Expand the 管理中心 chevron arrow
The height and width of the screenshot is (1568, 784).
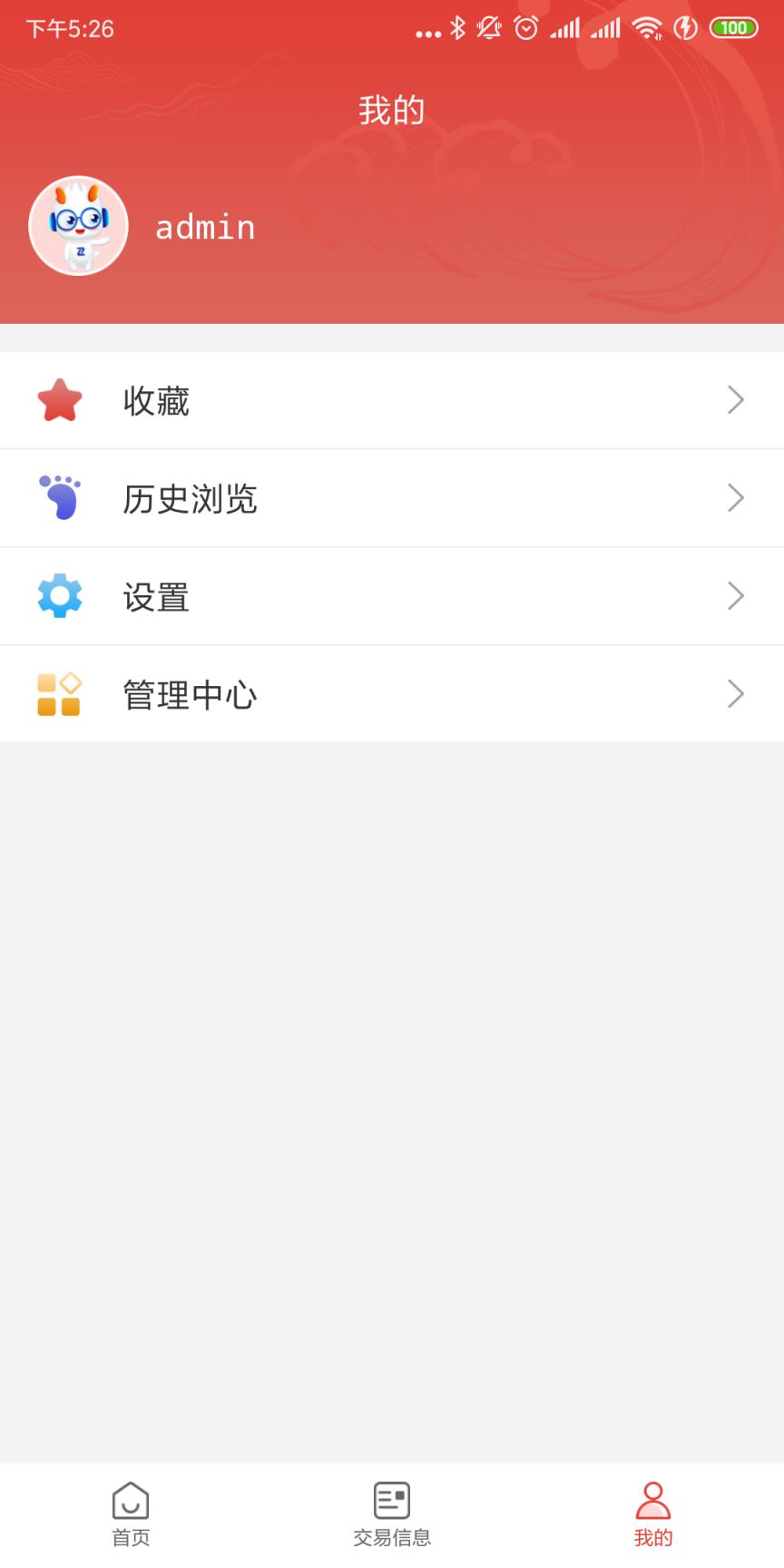click(x=735, y=693)
